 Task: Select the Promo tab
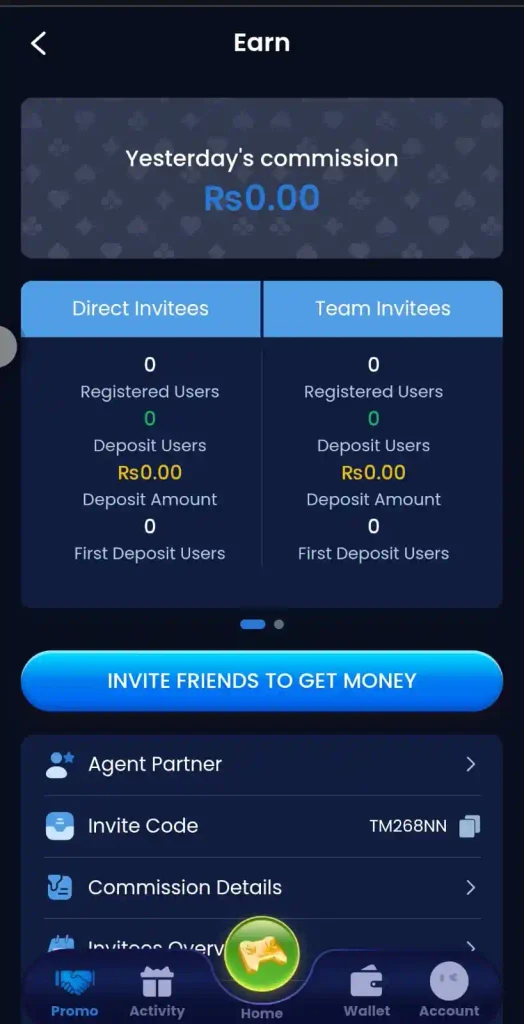point(74,991)
